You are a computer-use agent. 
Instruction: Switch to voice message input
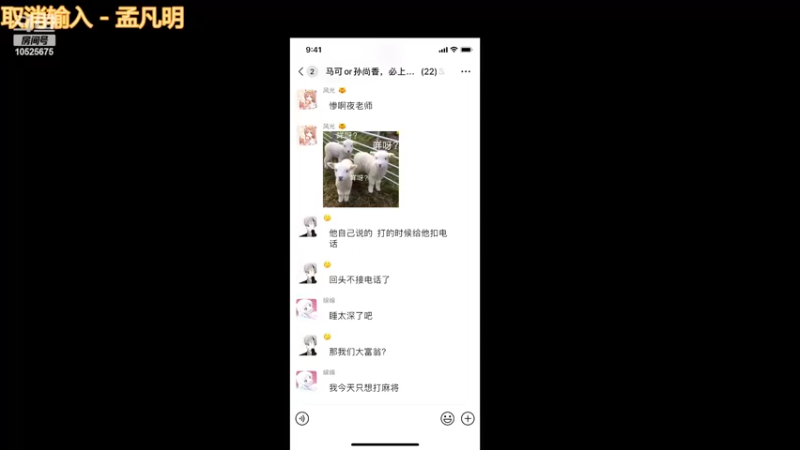point(302,418)
